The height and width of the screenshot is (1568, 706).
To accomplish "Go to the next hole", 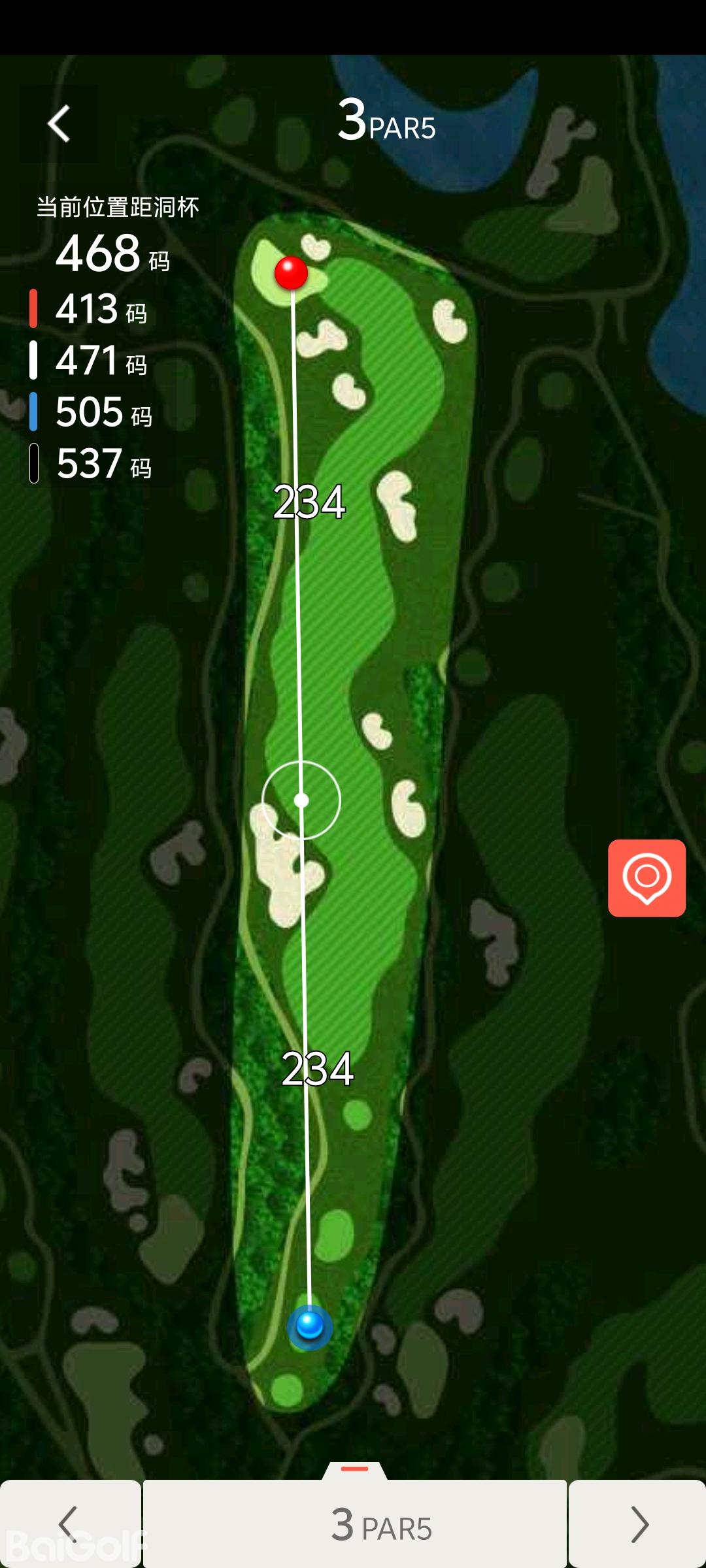I will click(x=638, y=1524).
